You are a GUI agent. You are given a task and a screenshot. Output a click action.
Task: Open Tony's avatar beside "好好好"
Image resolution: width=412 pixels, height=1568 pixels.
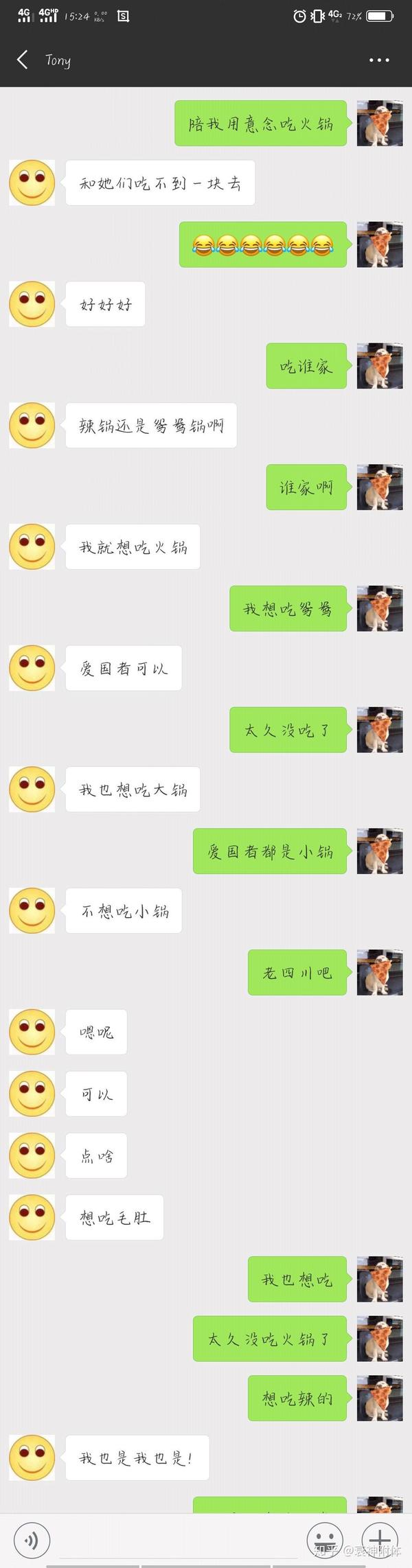(x=32, y=304)
